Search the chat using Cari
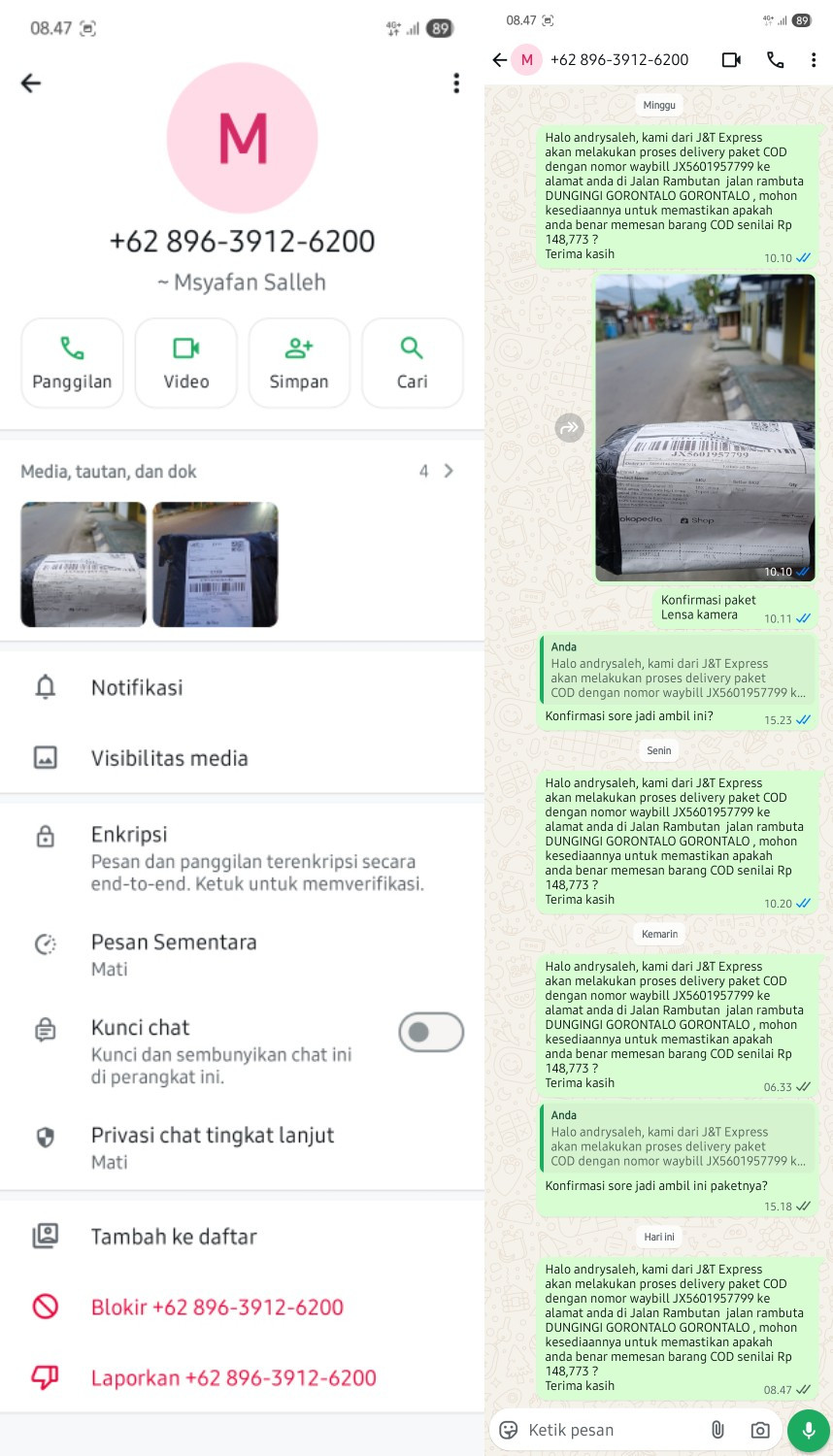The image size is (833, 1456). (x=413, y=363)
